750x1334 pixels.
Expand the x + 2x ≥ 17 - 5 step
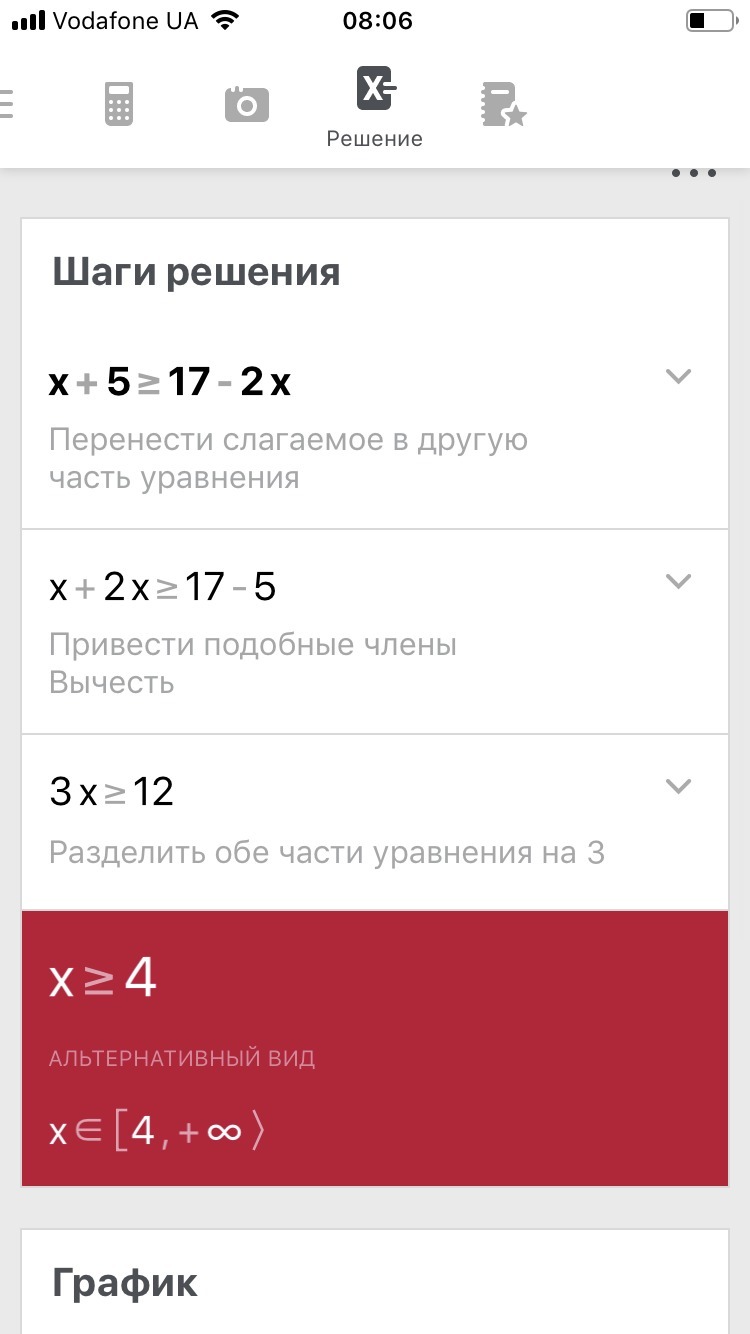coord(678,581)
